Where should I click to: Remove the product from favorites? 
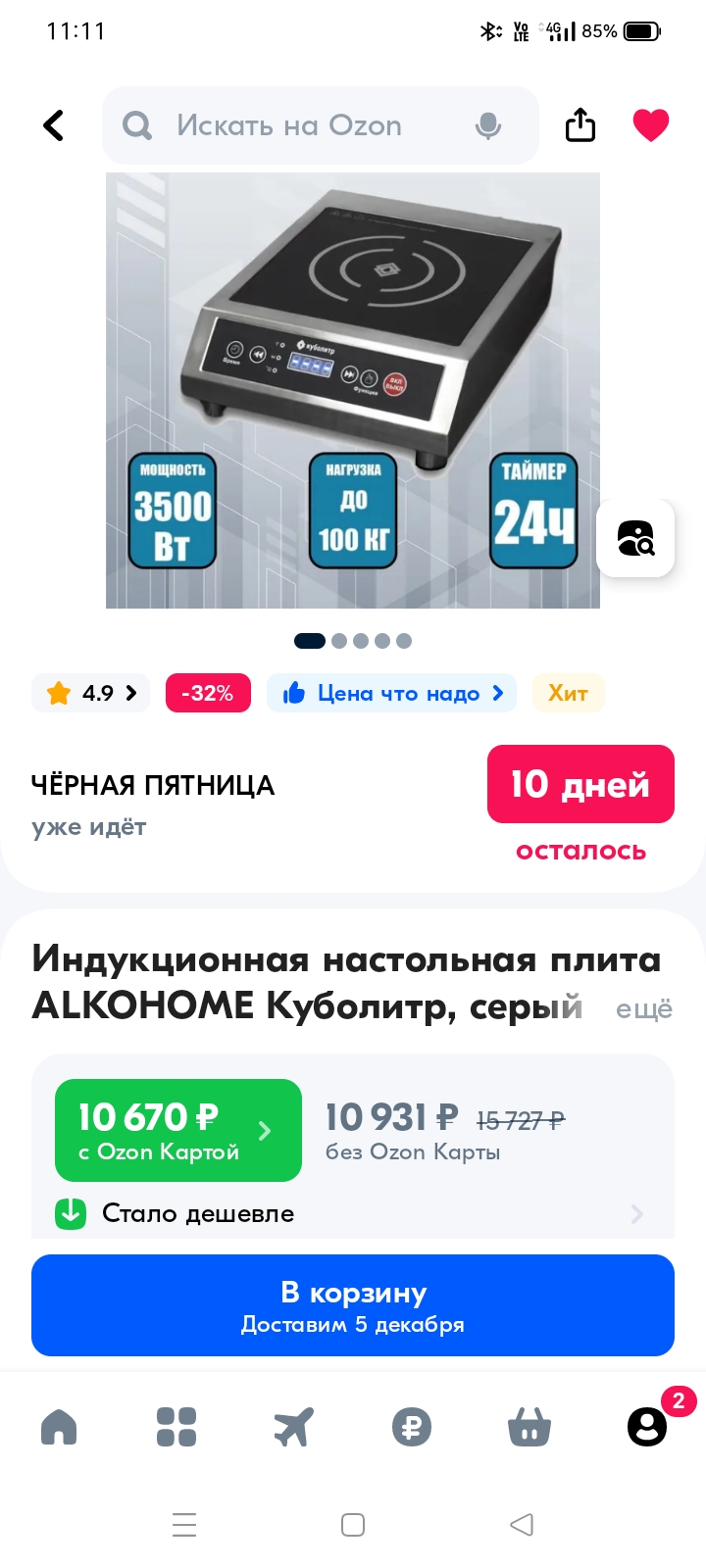[x=651, y=125]
